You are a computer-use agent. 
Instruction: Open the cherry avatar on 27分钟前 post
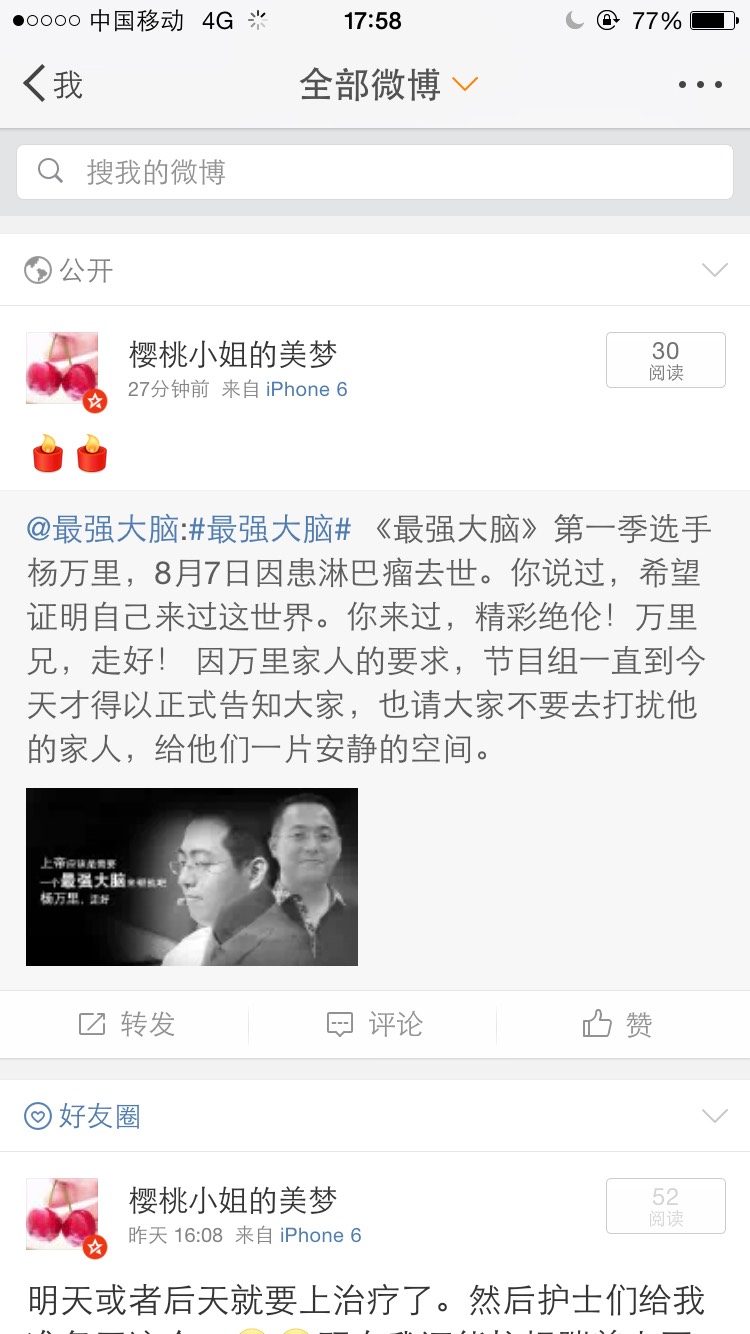[63, 368]
